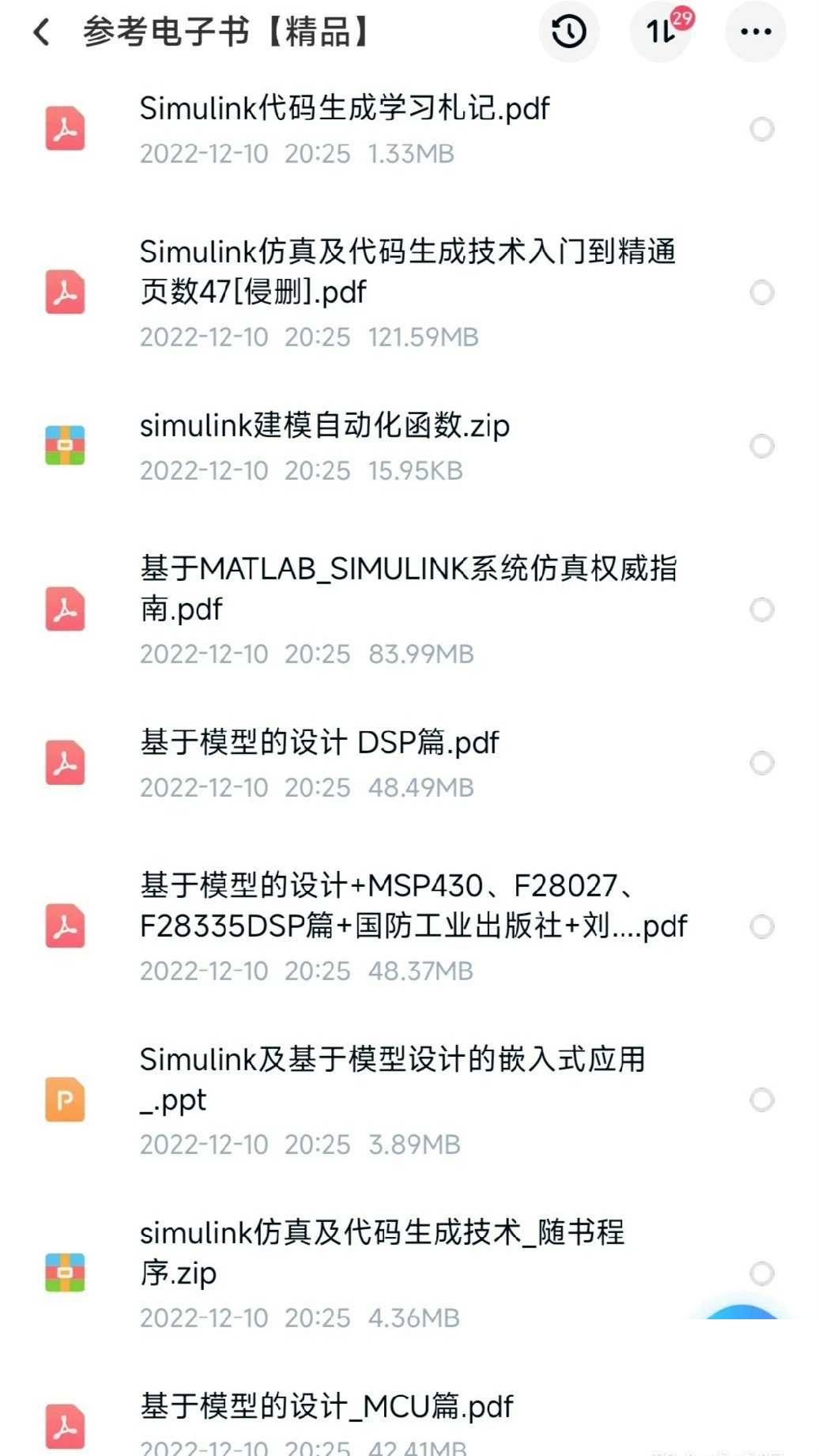Select the checkbox for simulink建模自动化函数.zip

pyautogui.click(x=763, y=445)
